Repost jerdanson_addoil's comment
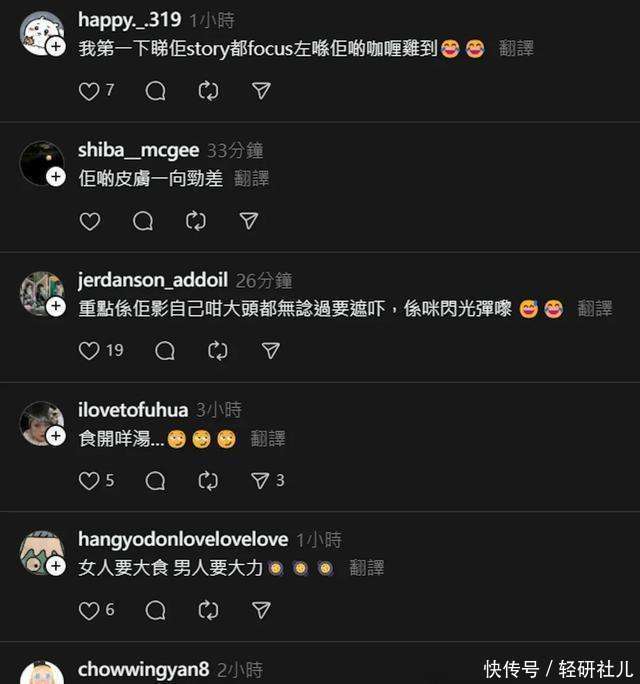The height and width of the screenshot is (684, 640). click(217, 351)
